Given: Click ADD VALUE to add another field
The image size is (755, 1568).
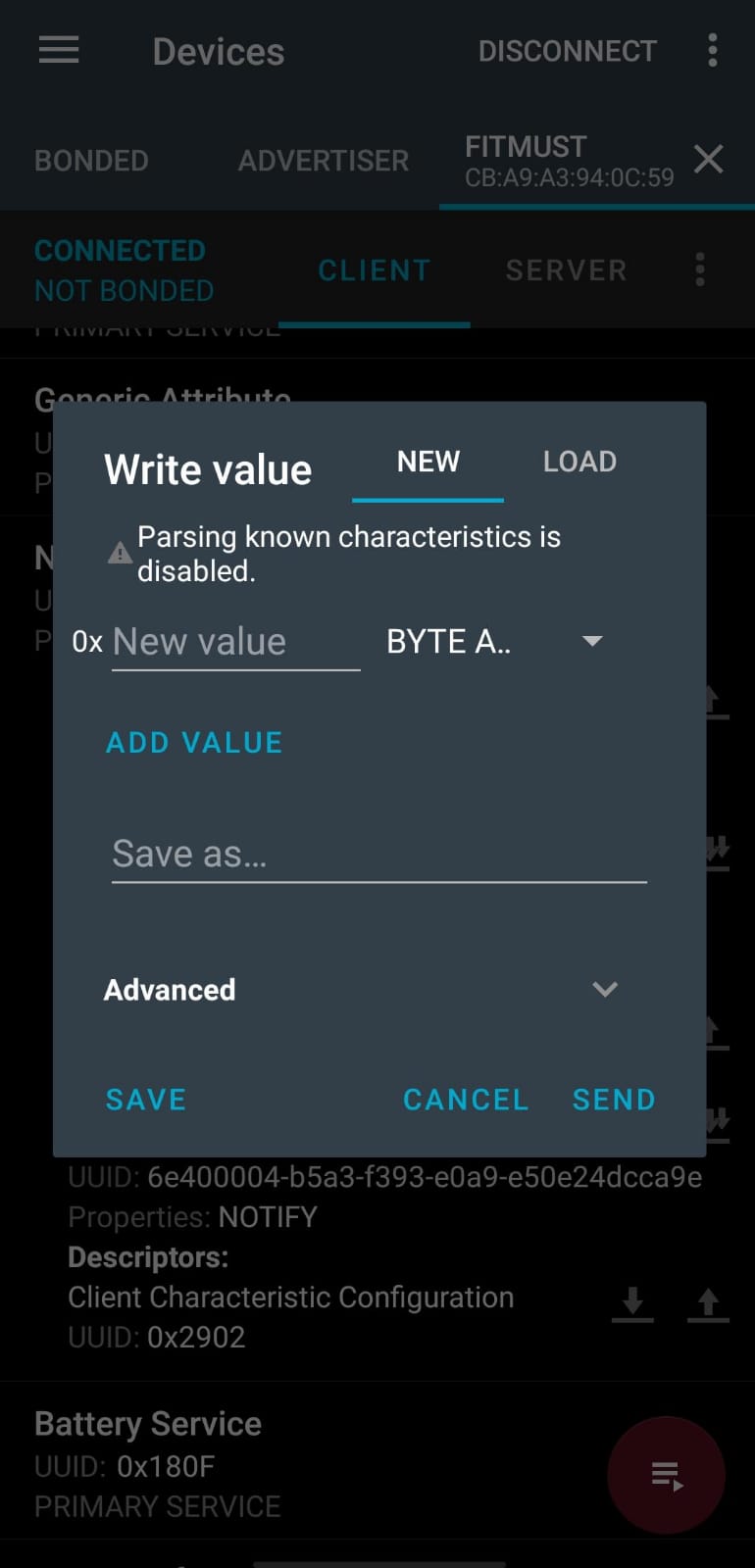Looking at the screenshot, I should click(193, 742).
